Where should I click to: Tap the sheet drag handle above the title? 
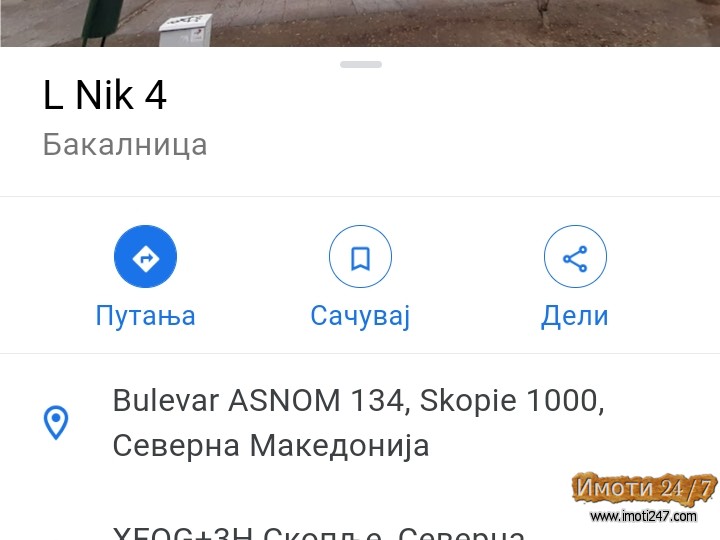click(x=360, y=64)
